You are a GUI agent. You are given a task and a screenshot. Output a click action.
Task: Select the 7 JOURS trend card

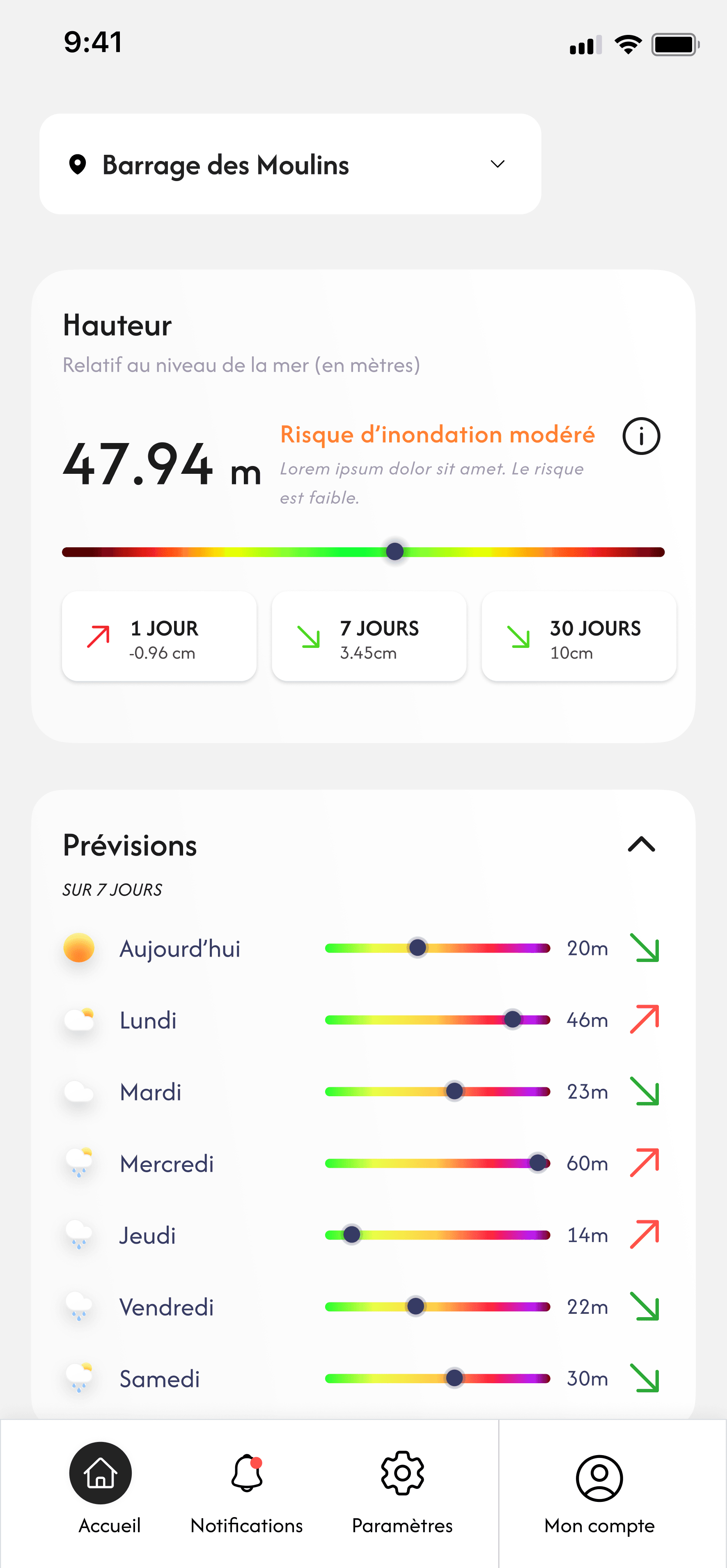coord(369,636)
